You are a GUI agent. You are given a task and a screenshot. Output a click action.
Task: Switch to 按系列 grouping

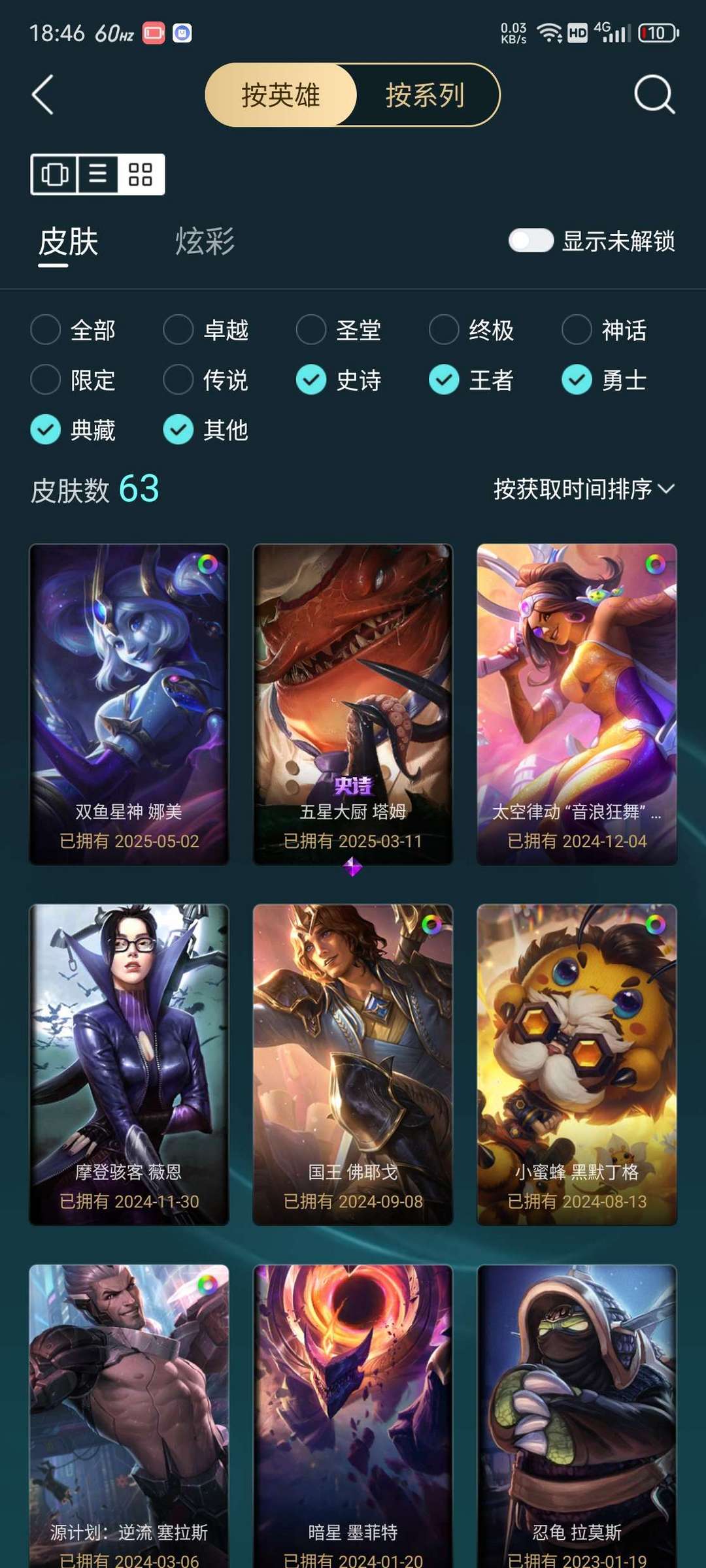click(x=425, y=95)
